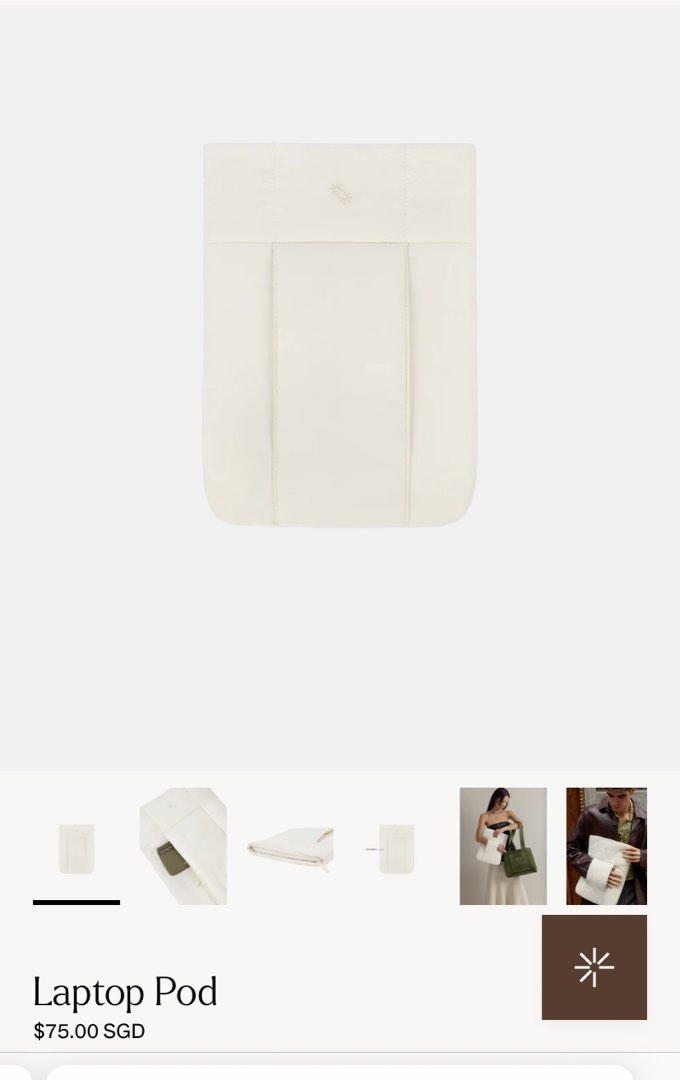Image resolution: width=681 pixels, height=1080 pixels.
Task: Open the side-profile laptop pod thumbnail
Action: [x=290, y=846]
